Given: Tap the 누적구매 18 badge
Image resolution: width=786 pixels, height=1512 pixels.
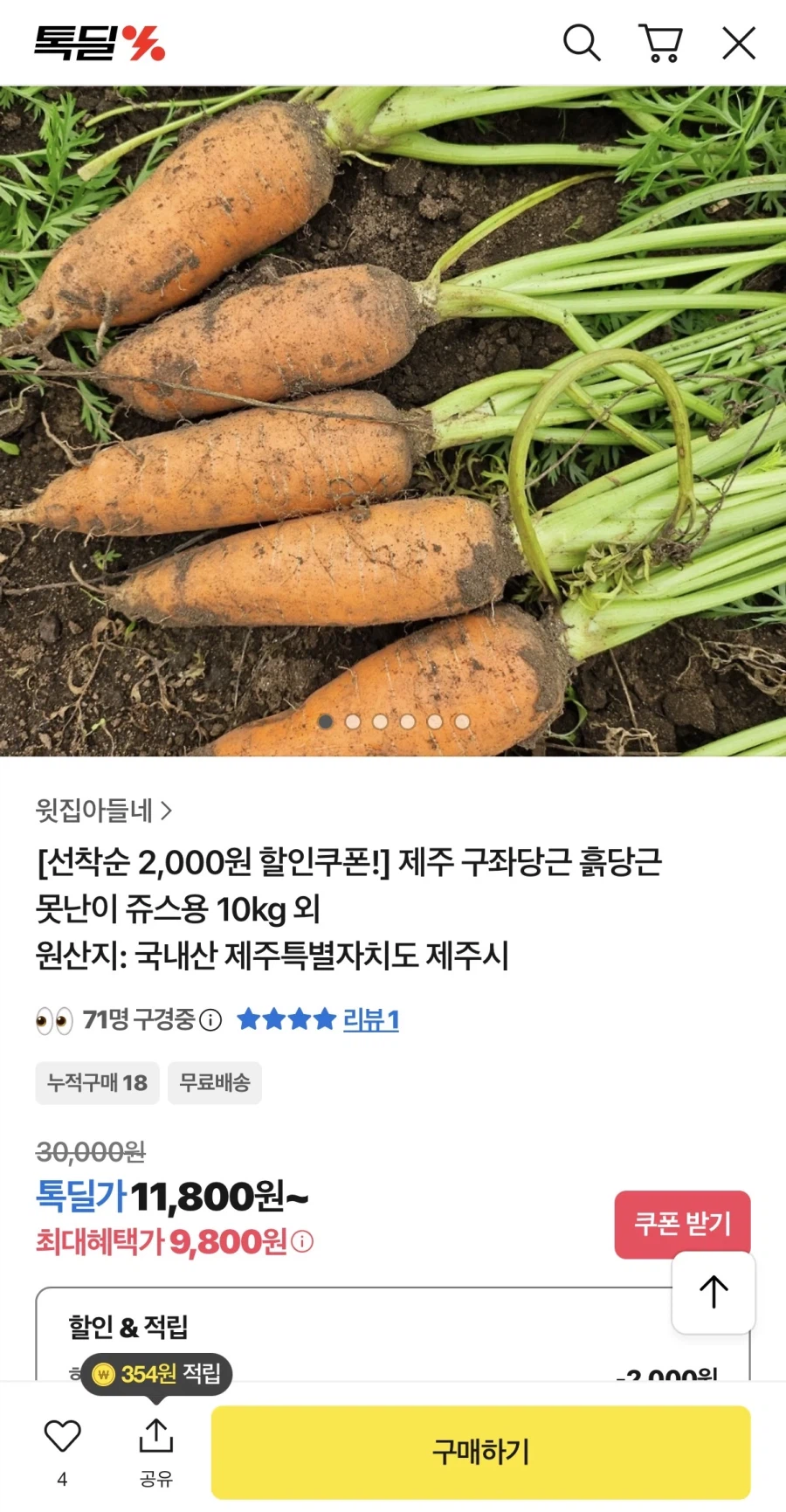Looking at the screenshot, I should 97,1083.
